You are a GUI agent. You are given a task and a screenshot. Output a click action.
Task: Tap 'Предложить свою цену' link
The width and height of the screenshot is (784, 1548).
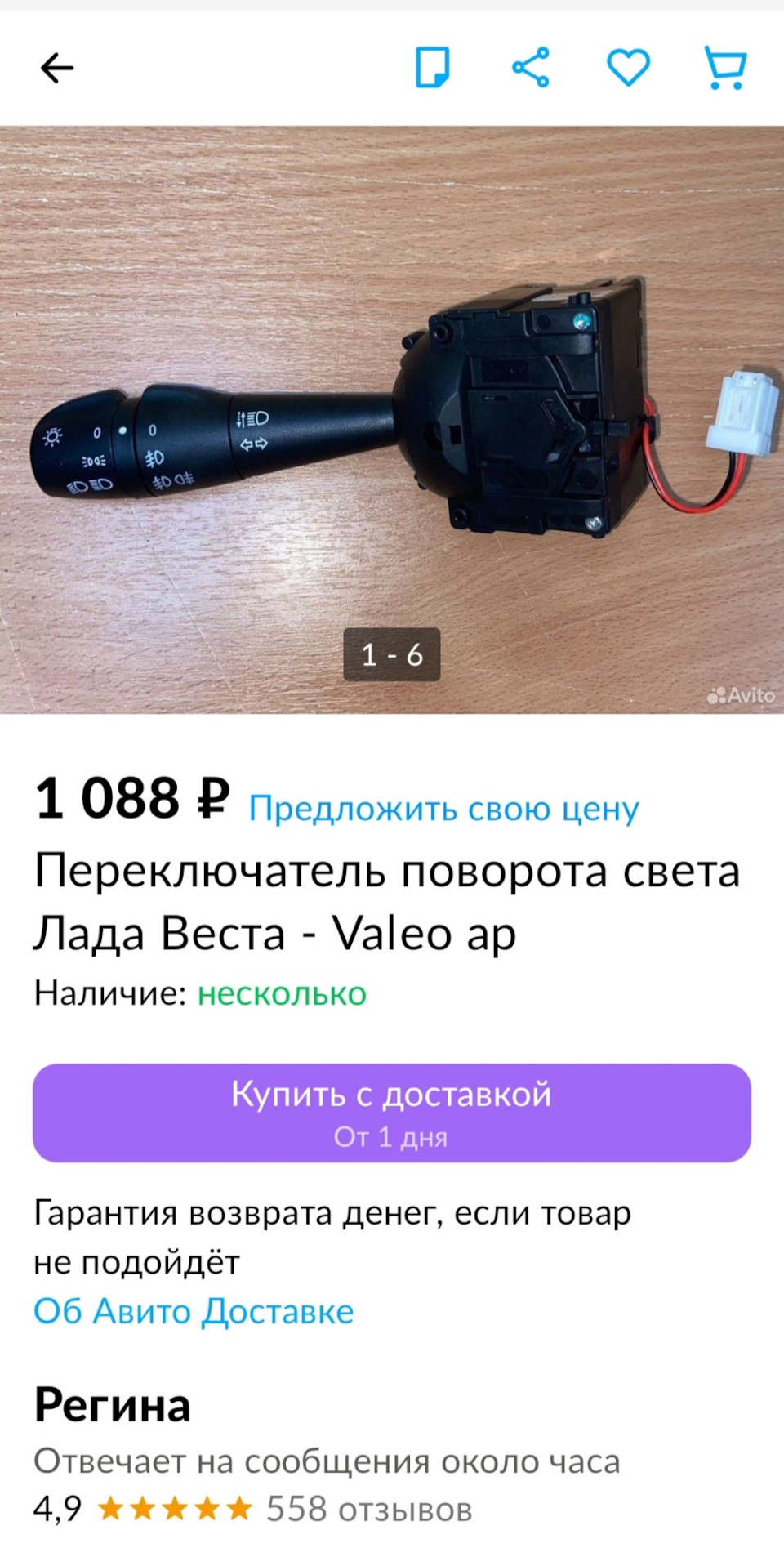(443, 809)
